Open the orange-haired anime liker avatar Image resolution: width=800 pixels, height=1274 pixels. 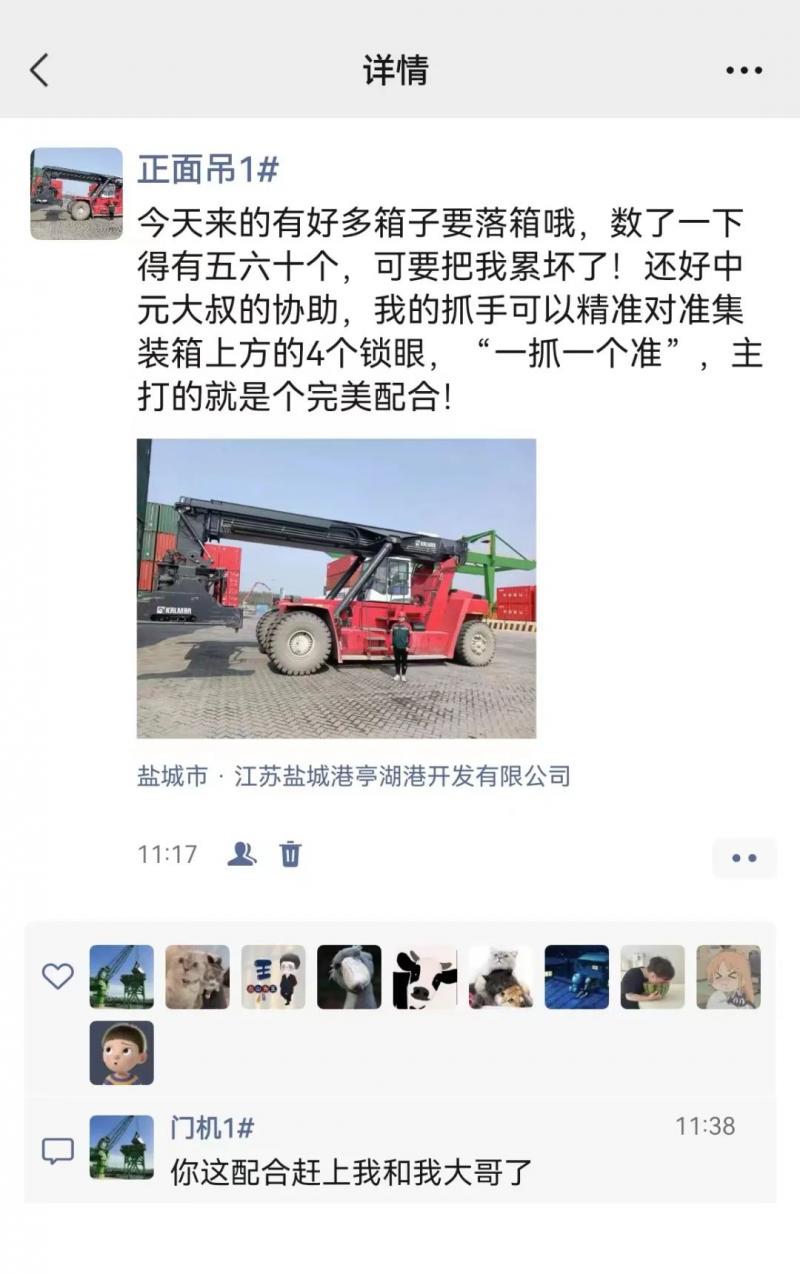(728, 977)
